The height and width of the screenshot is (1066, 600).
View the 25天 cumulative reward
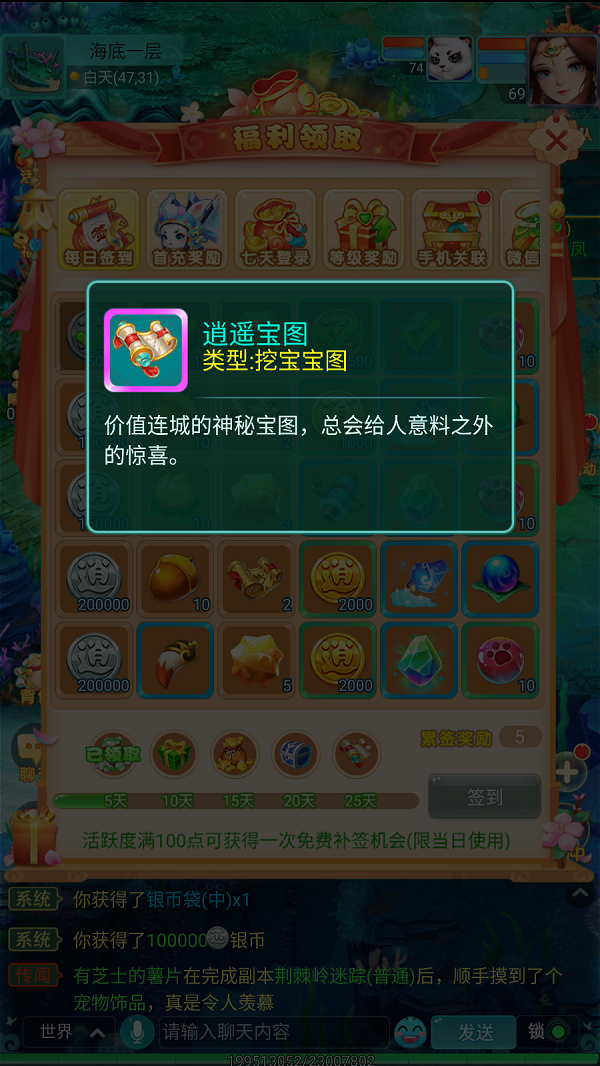point(356,754)
